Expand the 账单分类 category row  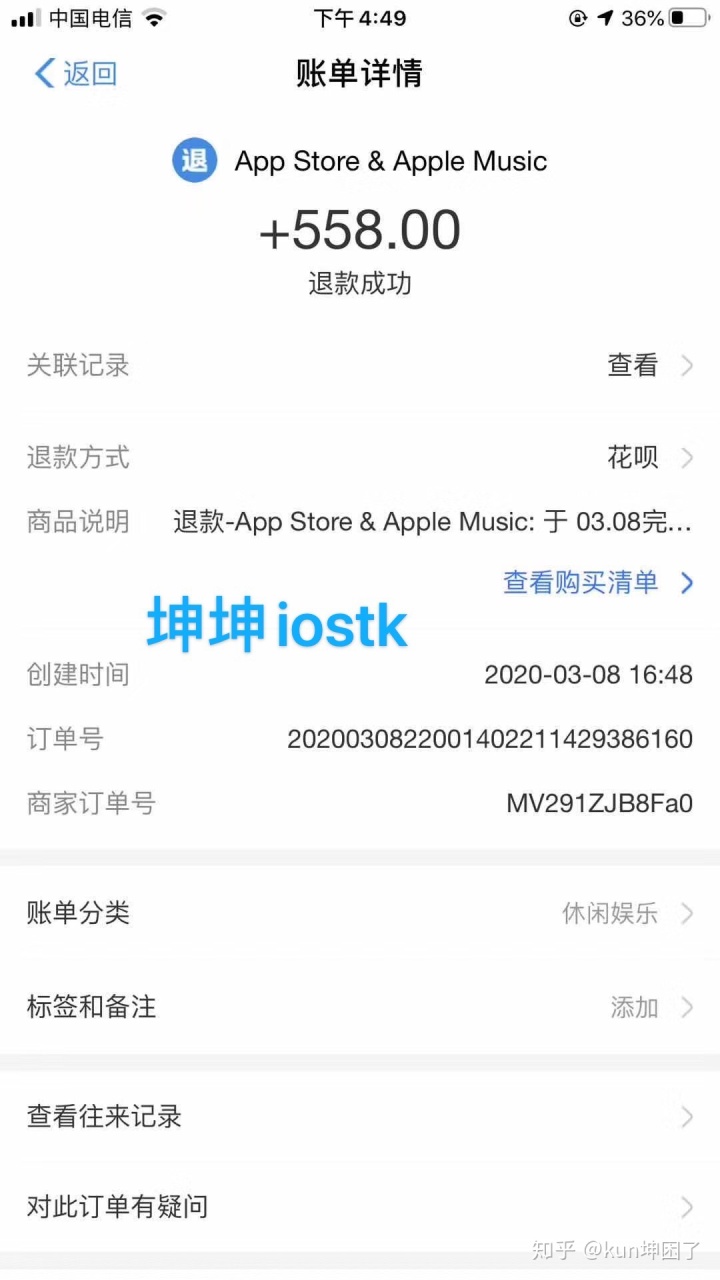coord(689,913)
